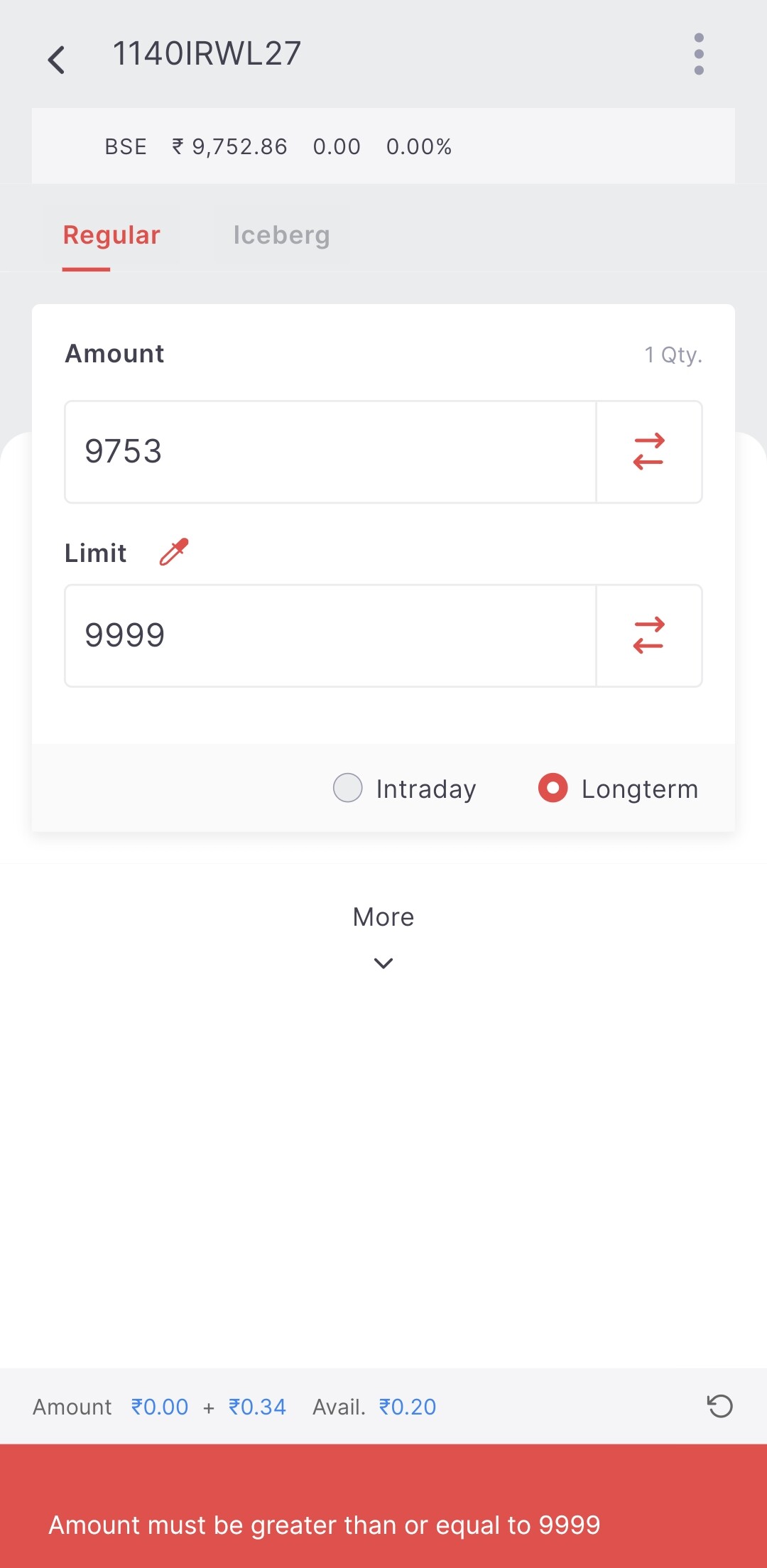The height and width of the screenshot is (1568, 767).
Task: Expand the More options section
Action: (x=383, y=934)
